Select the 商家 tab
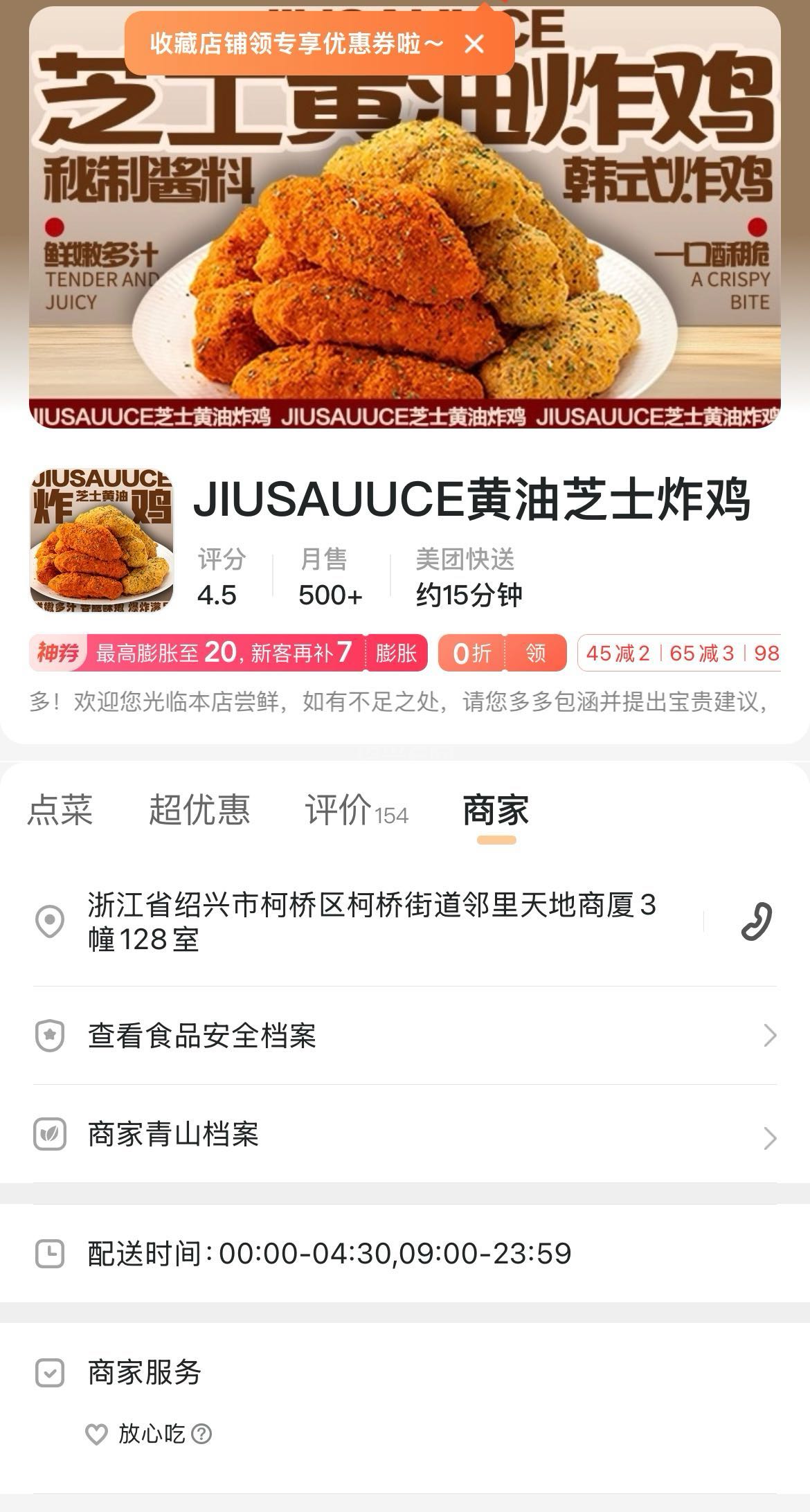 click(x=496, y=809)
